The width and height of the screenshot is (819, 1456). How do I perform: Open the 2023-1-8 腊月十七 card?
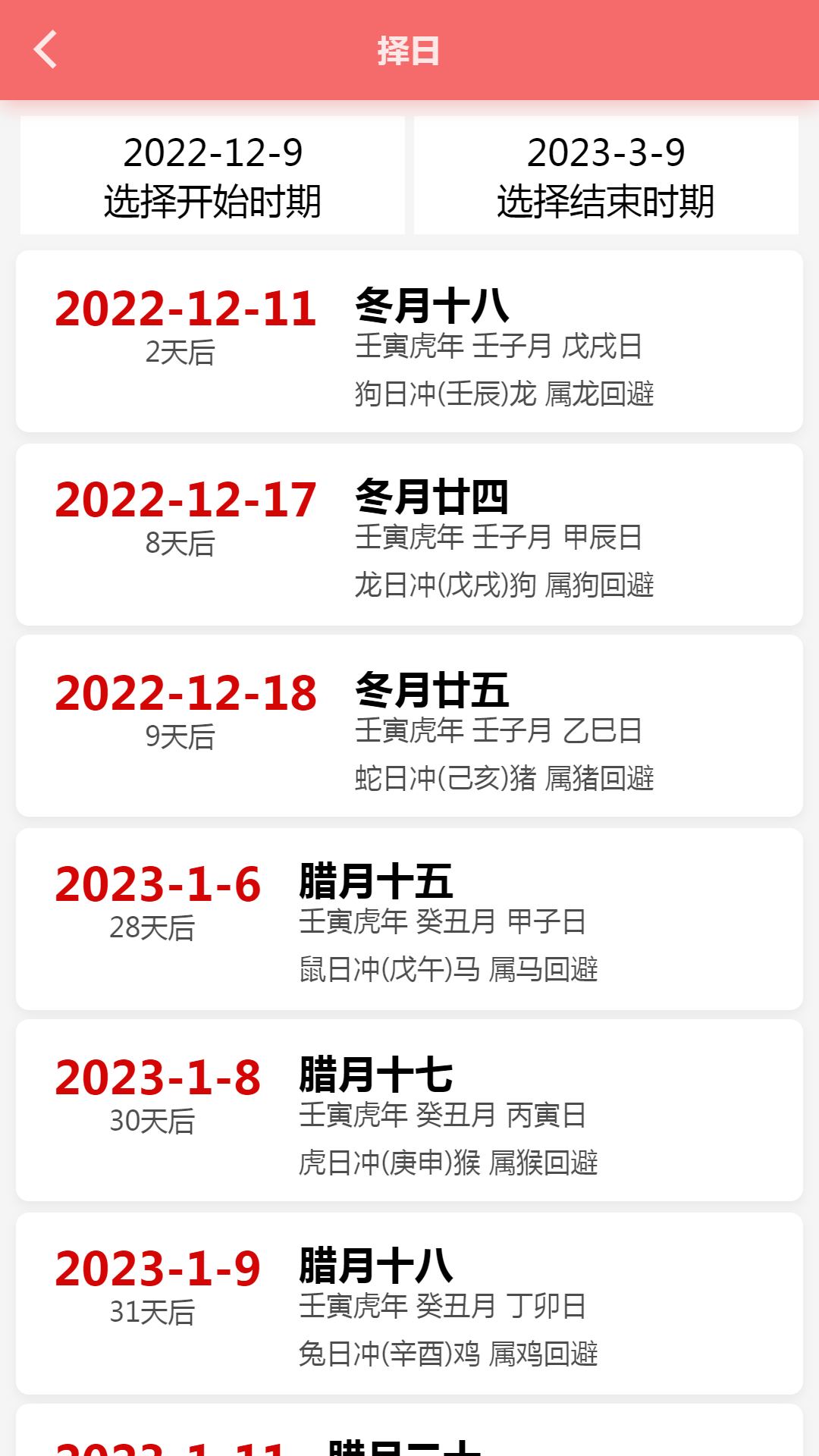click(x=409, y=1111)
